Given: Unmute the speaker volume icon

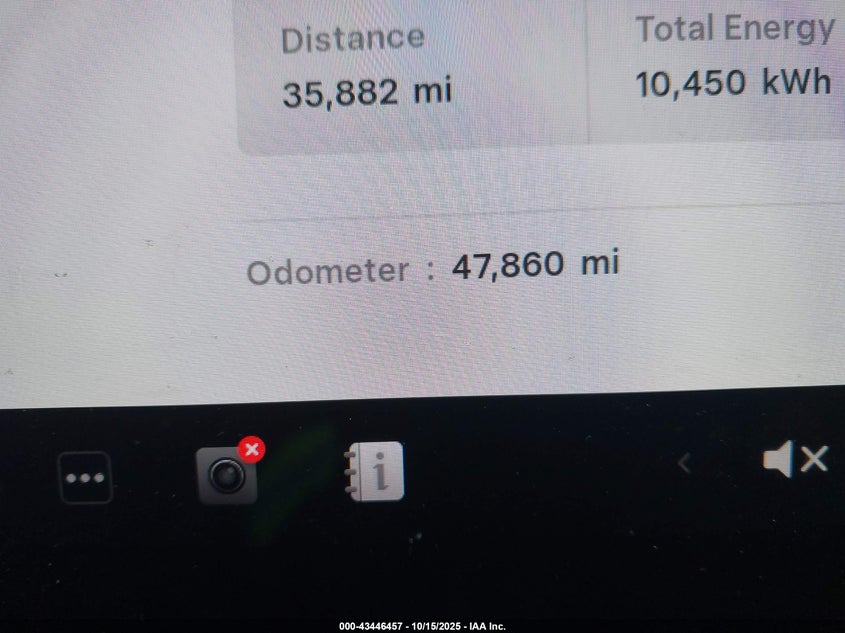Looking at the screenshot, I should 794,460.
